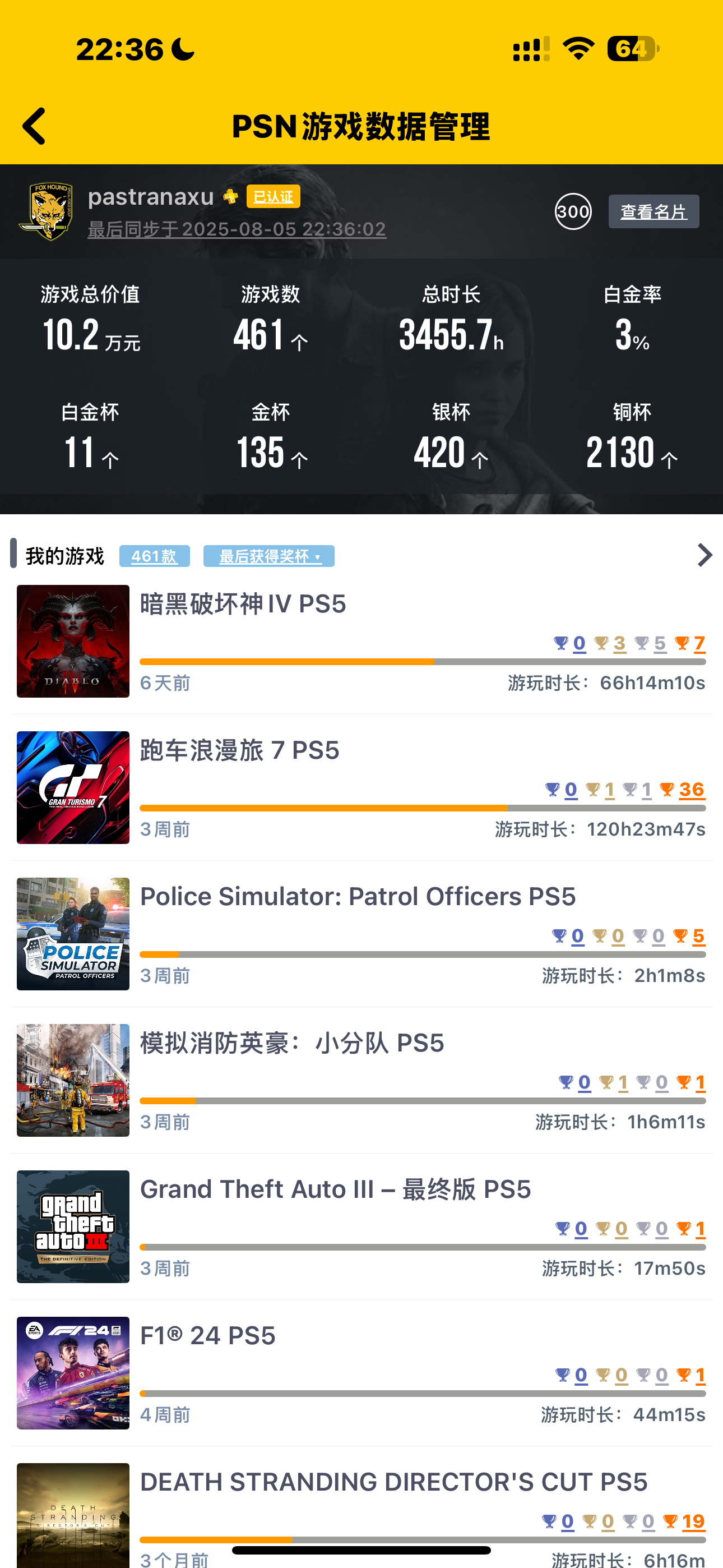Open the 银杯 420 trophy count

(451, 437)
